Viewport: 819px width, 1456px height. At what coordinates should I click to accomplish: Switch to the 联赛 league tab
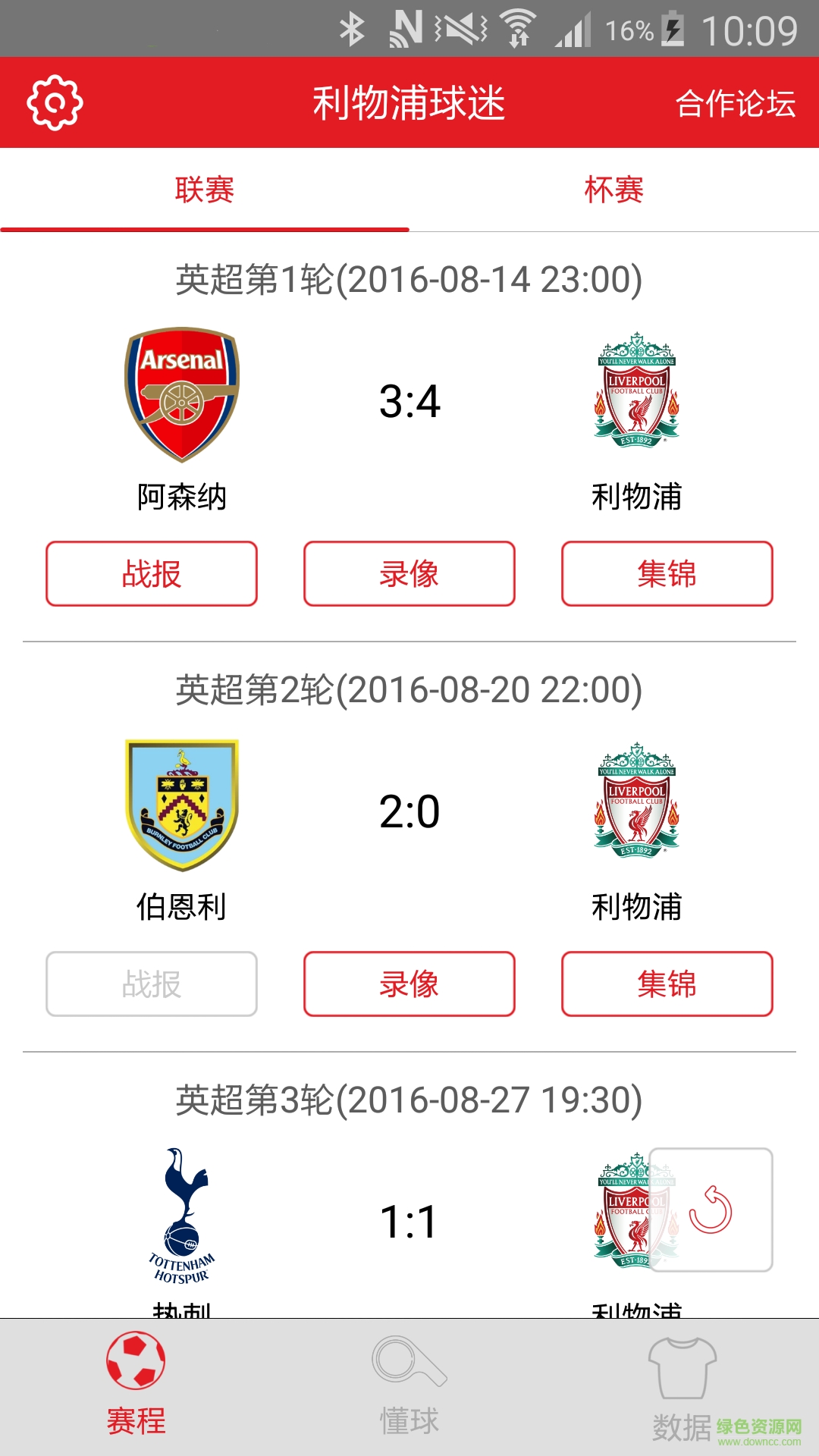(x=205, y=190)
